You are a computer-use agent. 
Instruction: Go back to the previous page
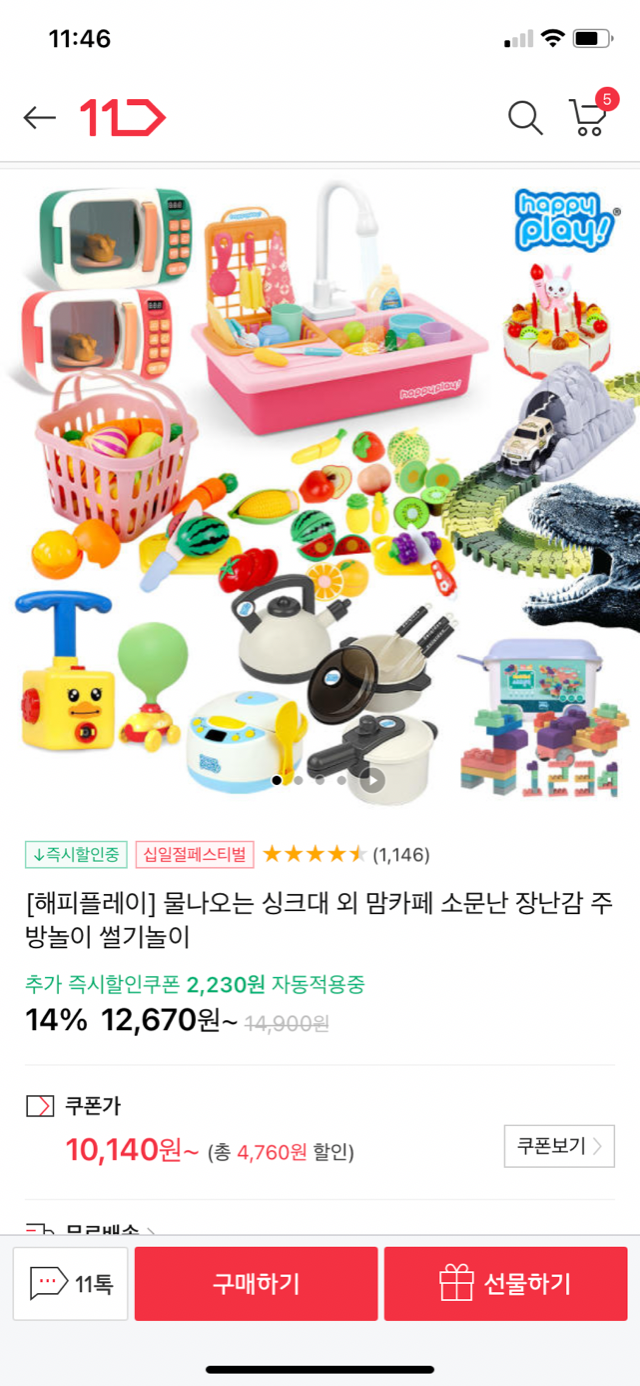point(40,118)
